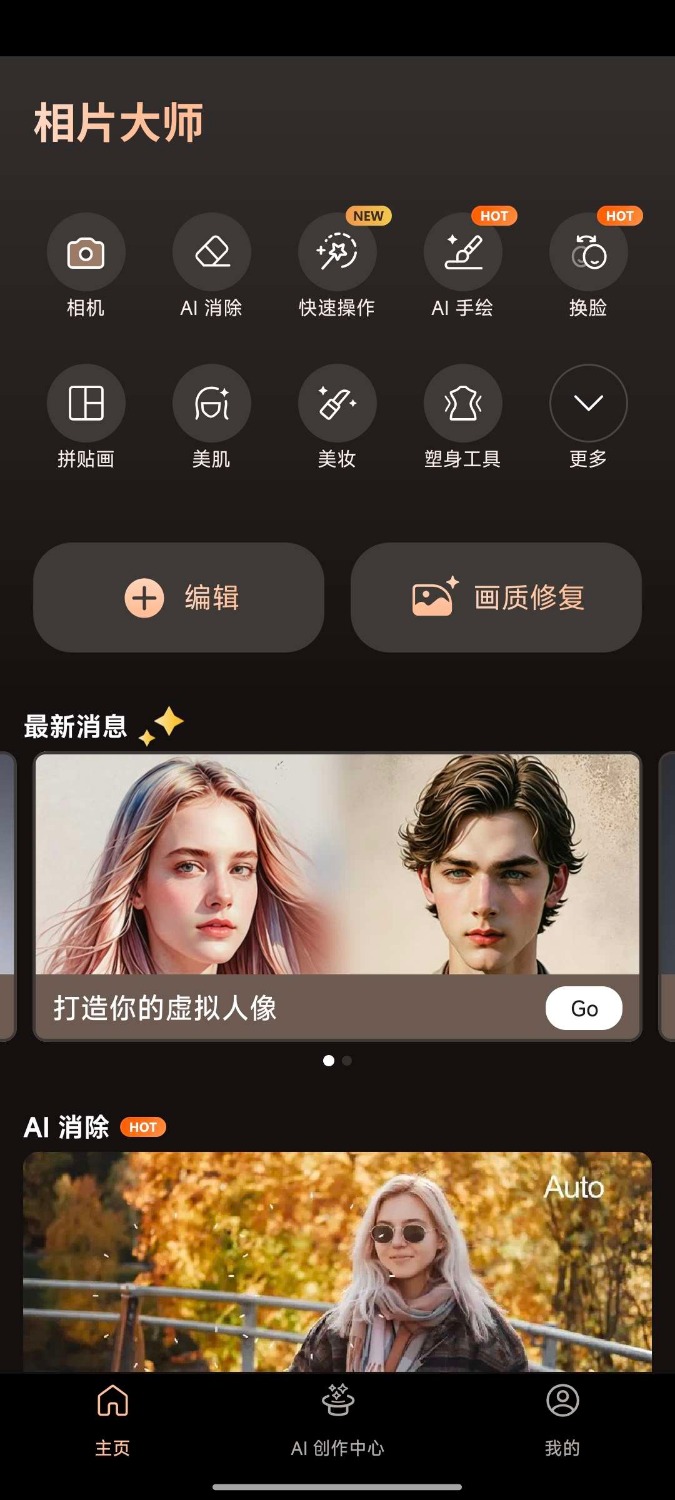The height and width of the screenshot is (1500, 675).
Task: Open the AI 手绘 drawing tool
Action: 463,253
